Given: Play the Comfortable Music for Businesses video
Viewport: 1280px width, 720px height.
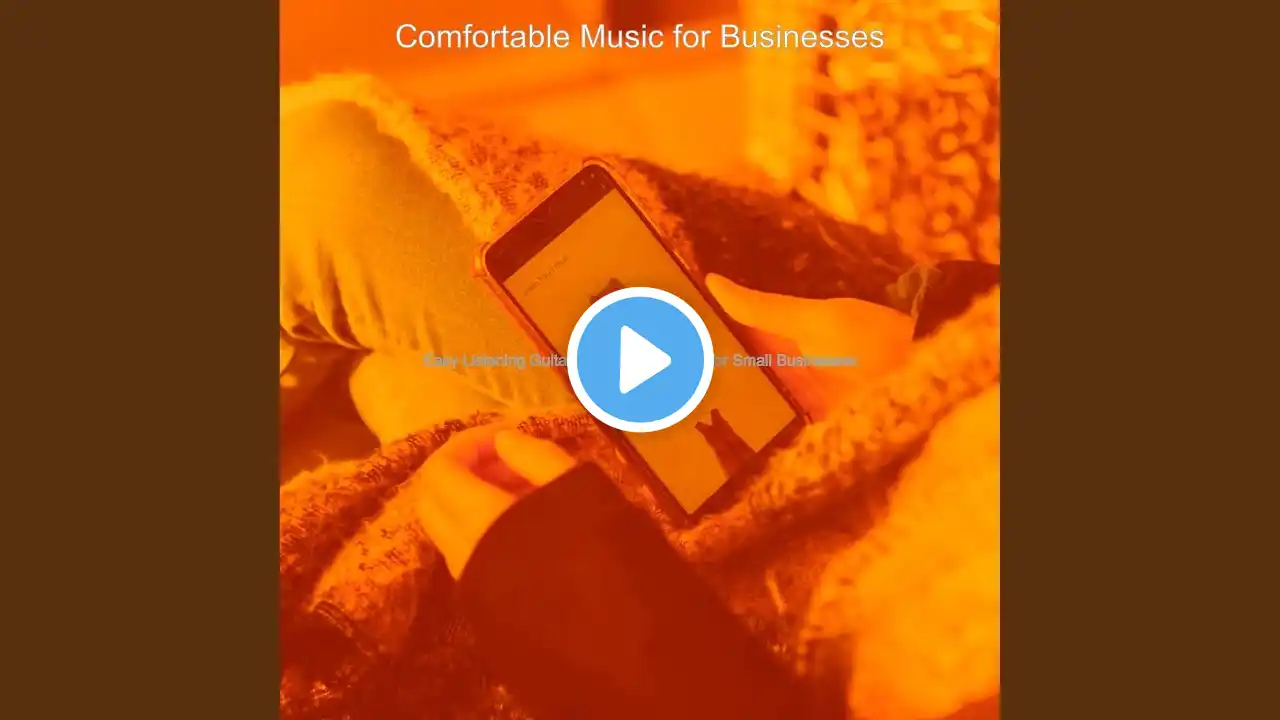Looking at the screenshot, I should [640, 360].
